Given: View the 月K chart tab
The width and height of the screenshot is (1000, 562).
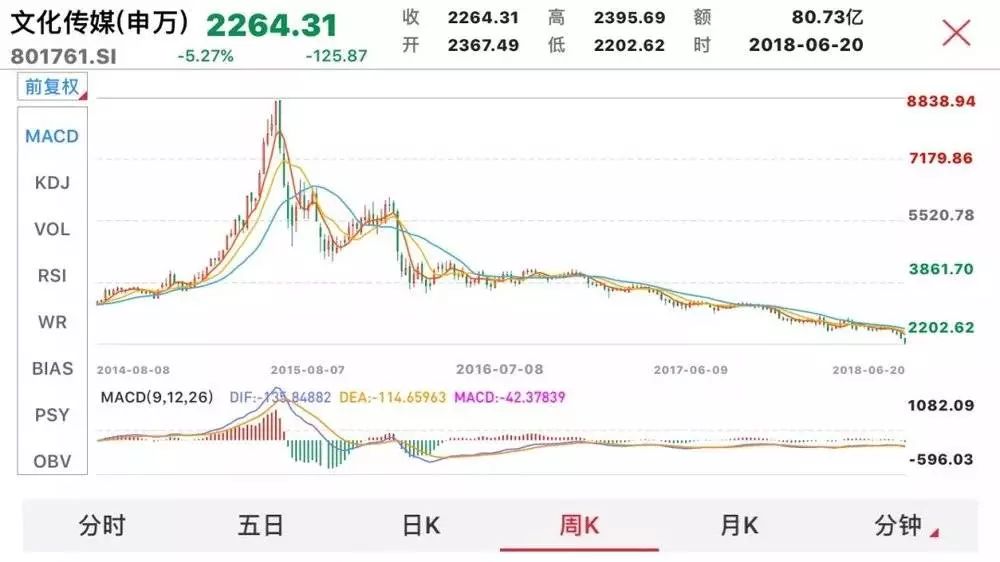Looking at the screenshot, I should tap(738, 525).
